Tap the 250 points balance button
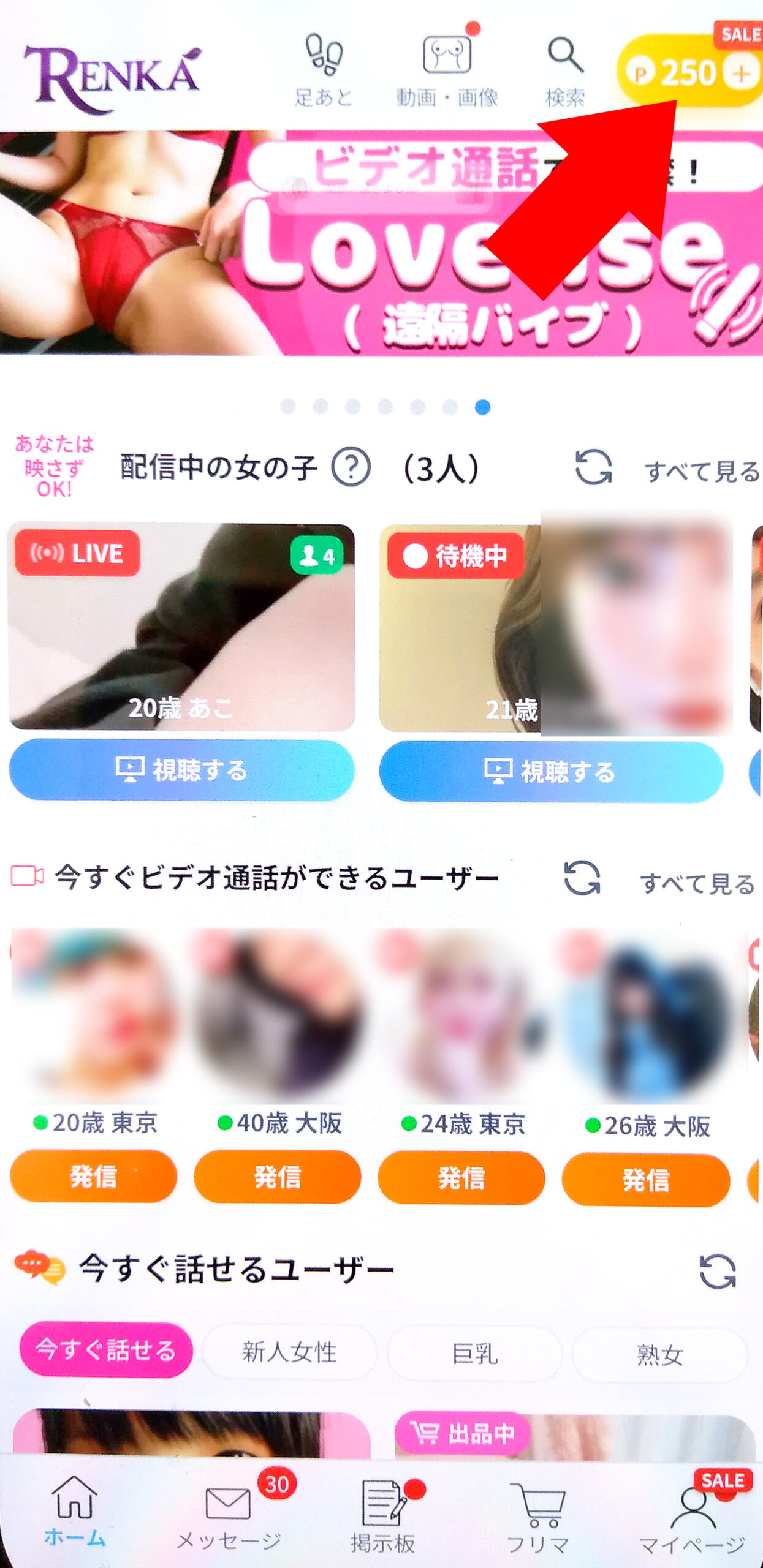The image size is (763, 1568). pyautogui.click(x=688, y=73)
